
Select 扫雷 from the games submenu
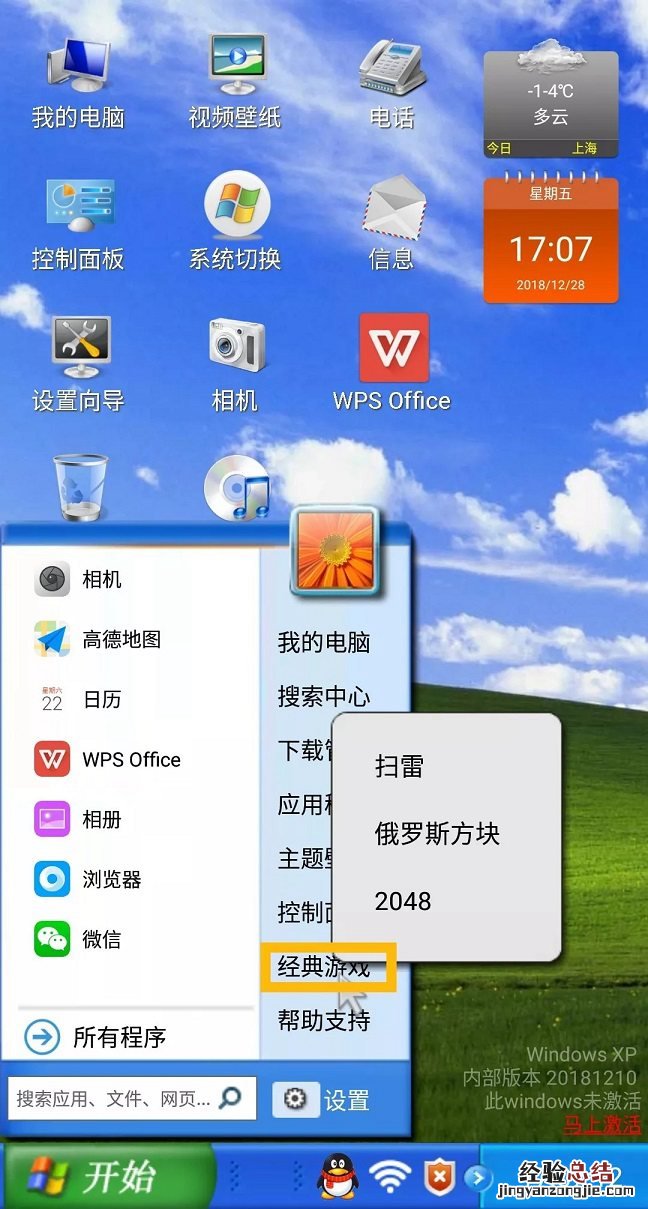[399, 766]
